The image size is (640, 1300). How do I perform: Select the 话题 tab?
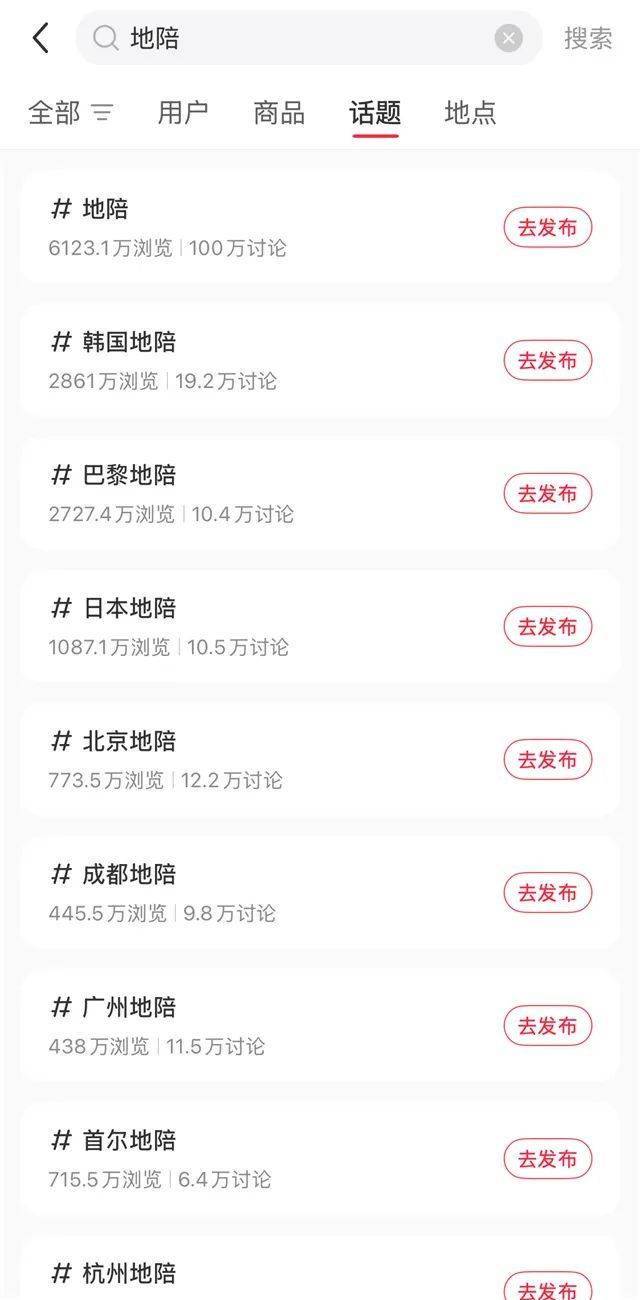(x=375, y=113)
